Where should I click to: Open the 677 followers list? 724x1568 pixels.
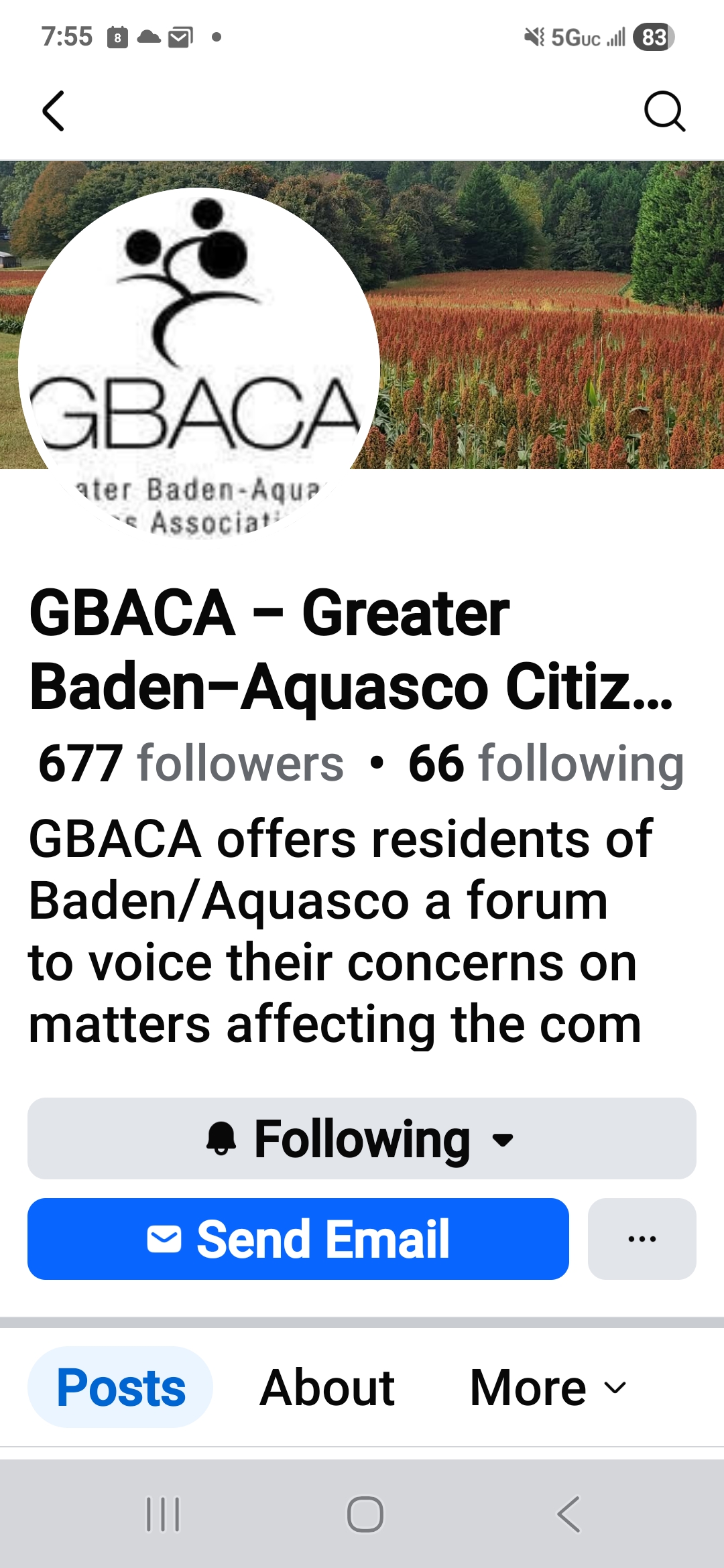click(191, 763)
